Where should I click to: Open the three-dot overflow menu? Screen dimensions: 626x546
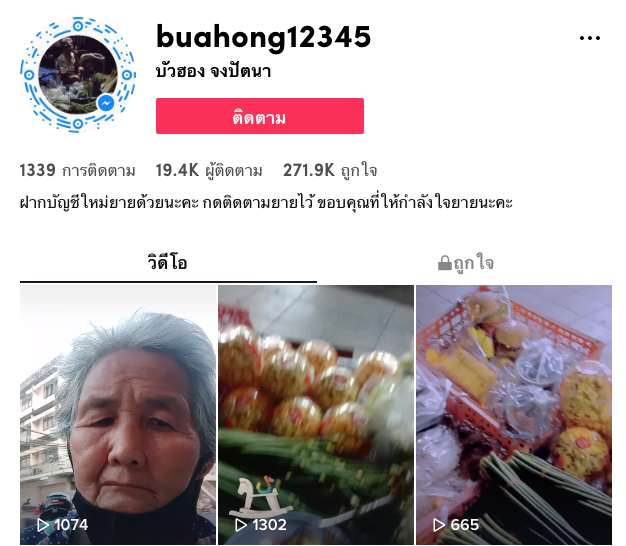590,38
